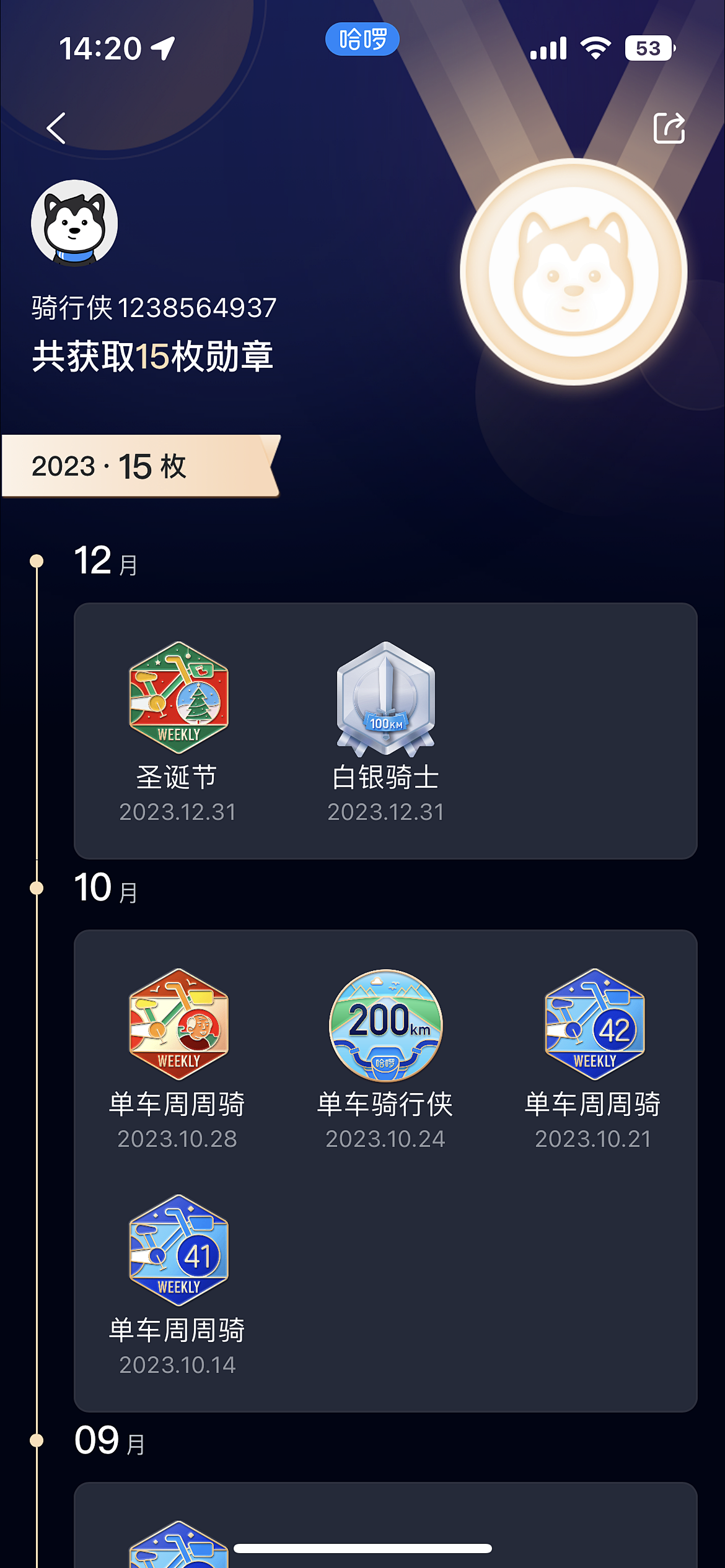The width and height of the screenshot is (725, 1568).
Task: Open the 单车周周骑 badge dated 2023.10.28
Action: tap(178, 1025)
